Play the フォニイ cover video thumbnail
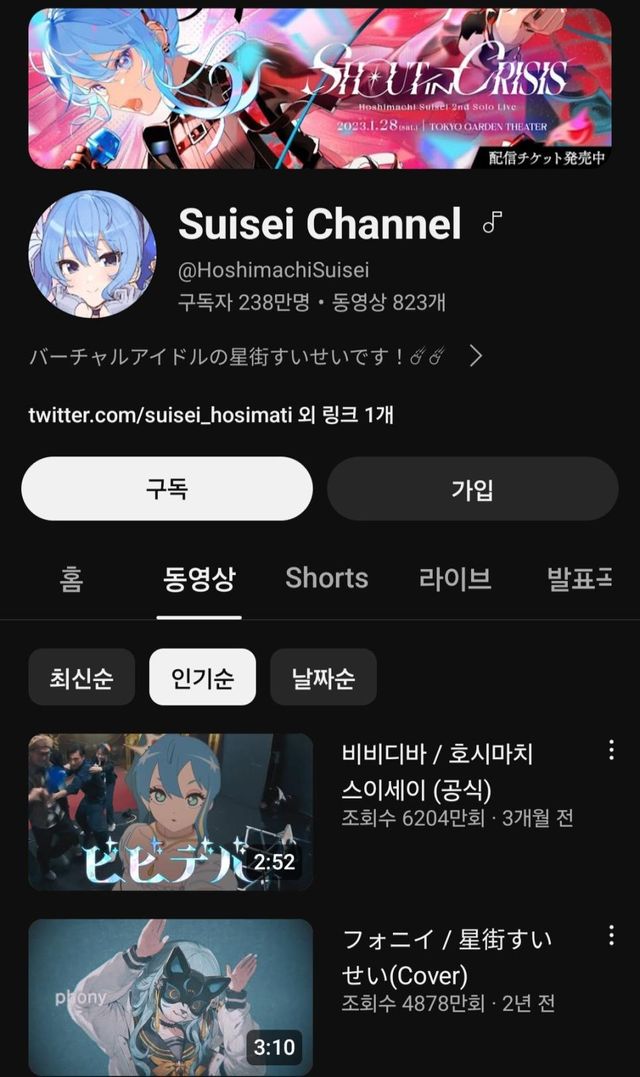The image size is (640, 1077). (x=170, y=997)
